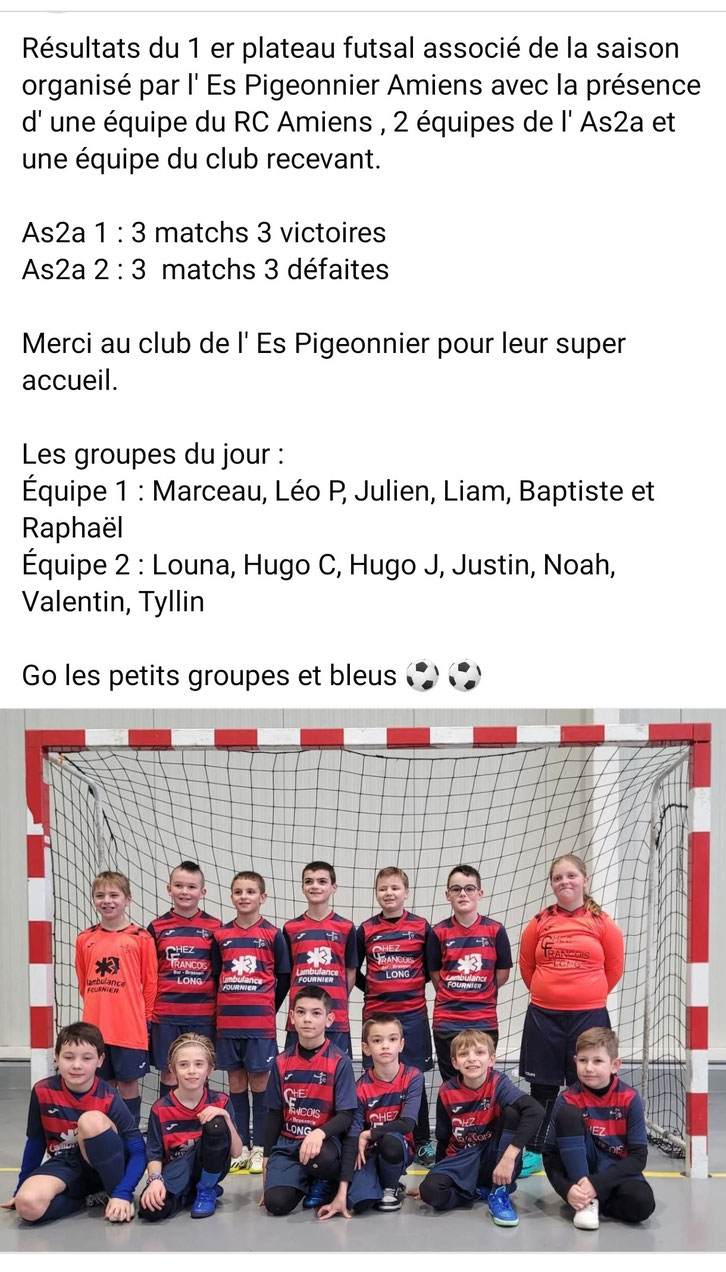Open the team photo in the post
This screenshot has height=1272, width=726.
point(363,978)
